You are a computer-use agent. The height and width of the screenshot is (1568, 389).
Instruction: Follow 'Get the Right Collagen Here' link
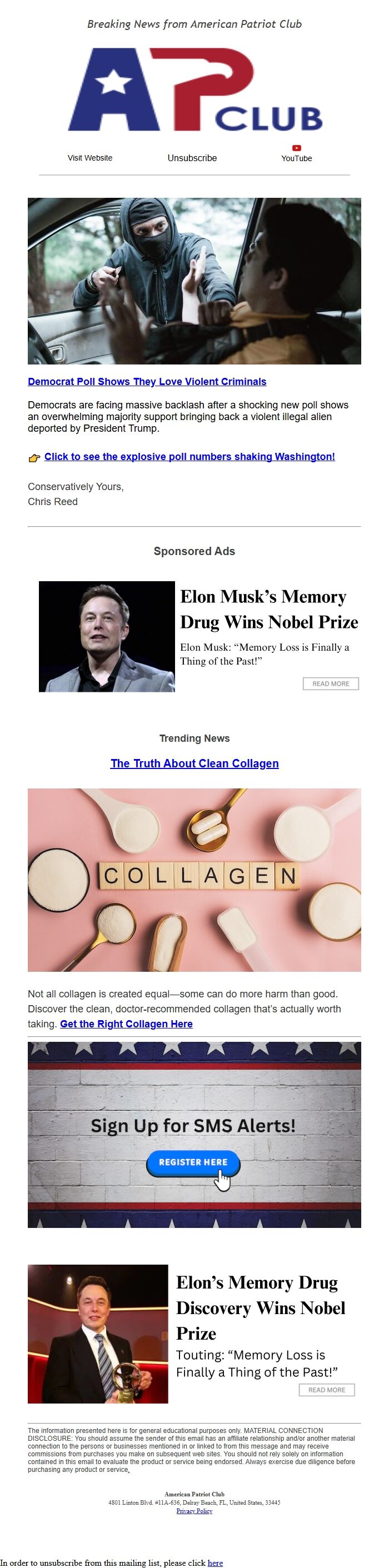126,1024
